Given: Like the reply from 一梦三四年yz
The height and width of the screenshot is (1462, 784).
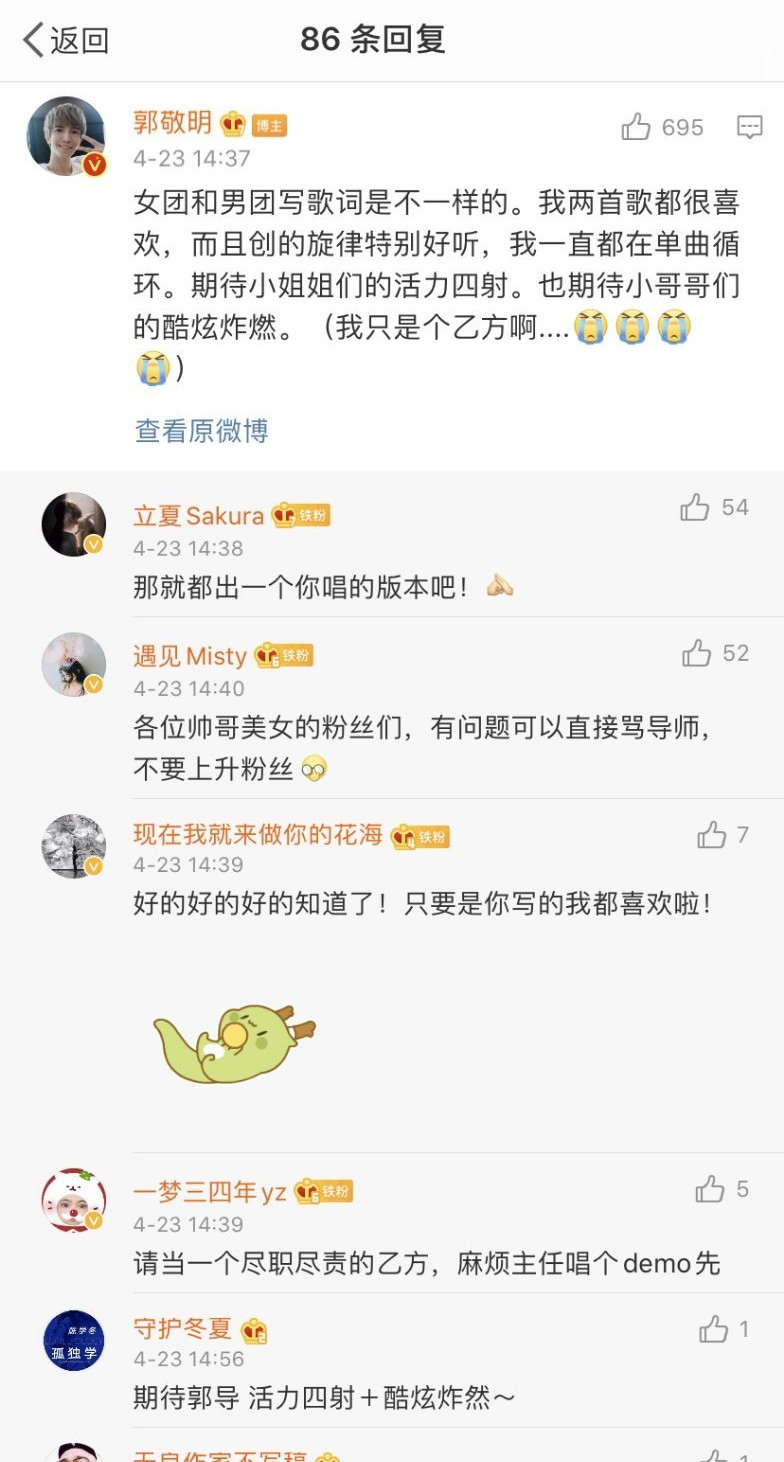Looking at the screenshot, I should (x=710, y=1189).
